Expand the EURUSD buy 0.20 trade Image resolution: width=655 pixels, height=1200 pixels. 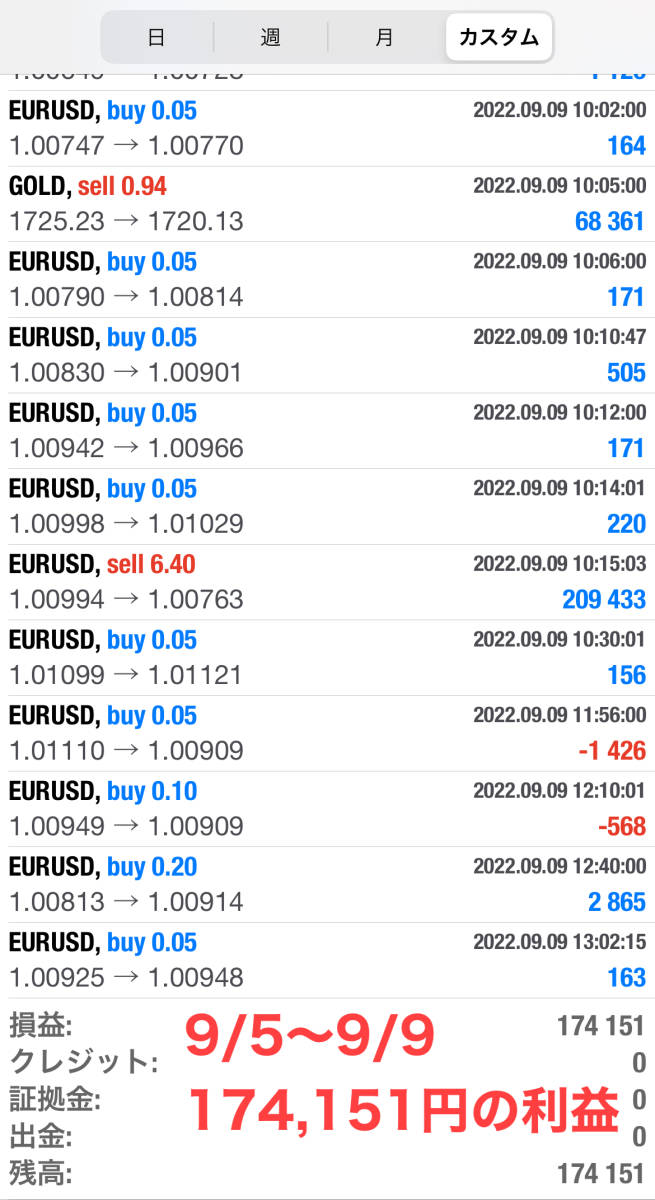(327, 884)
